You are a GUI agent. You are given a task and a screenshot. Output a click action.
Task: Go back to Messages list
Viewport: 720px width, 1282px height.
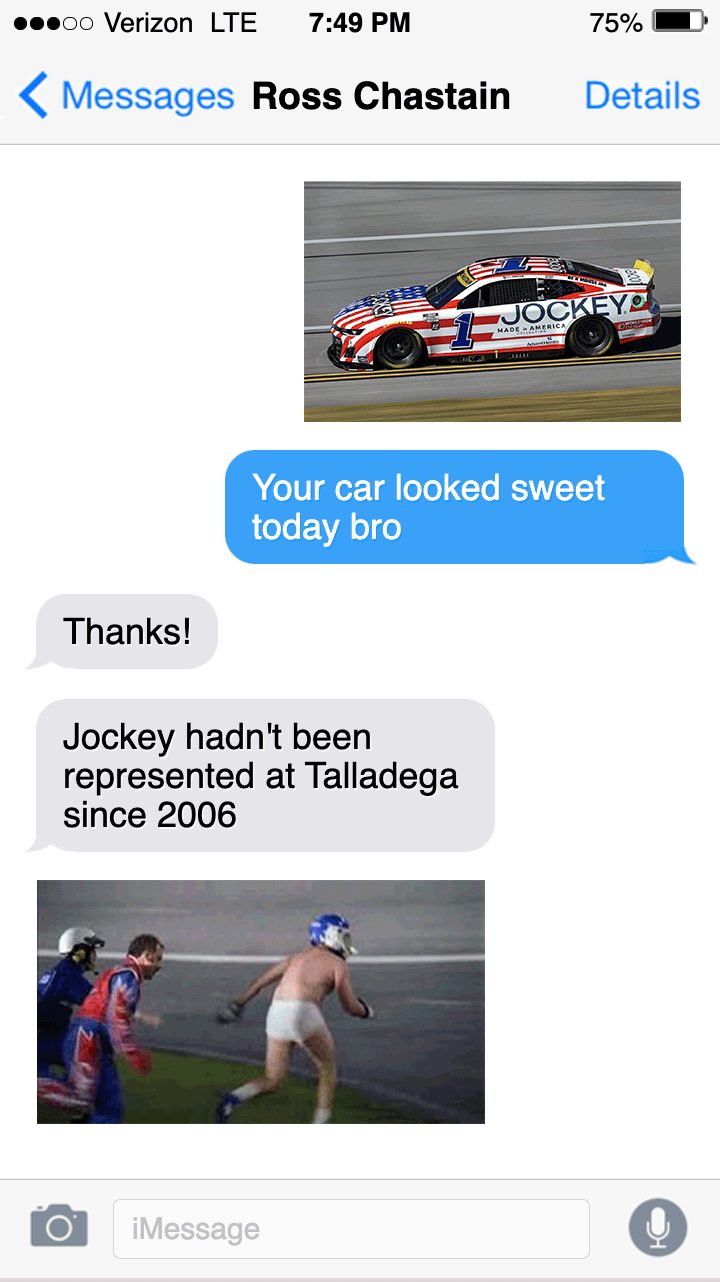(125, 96)
